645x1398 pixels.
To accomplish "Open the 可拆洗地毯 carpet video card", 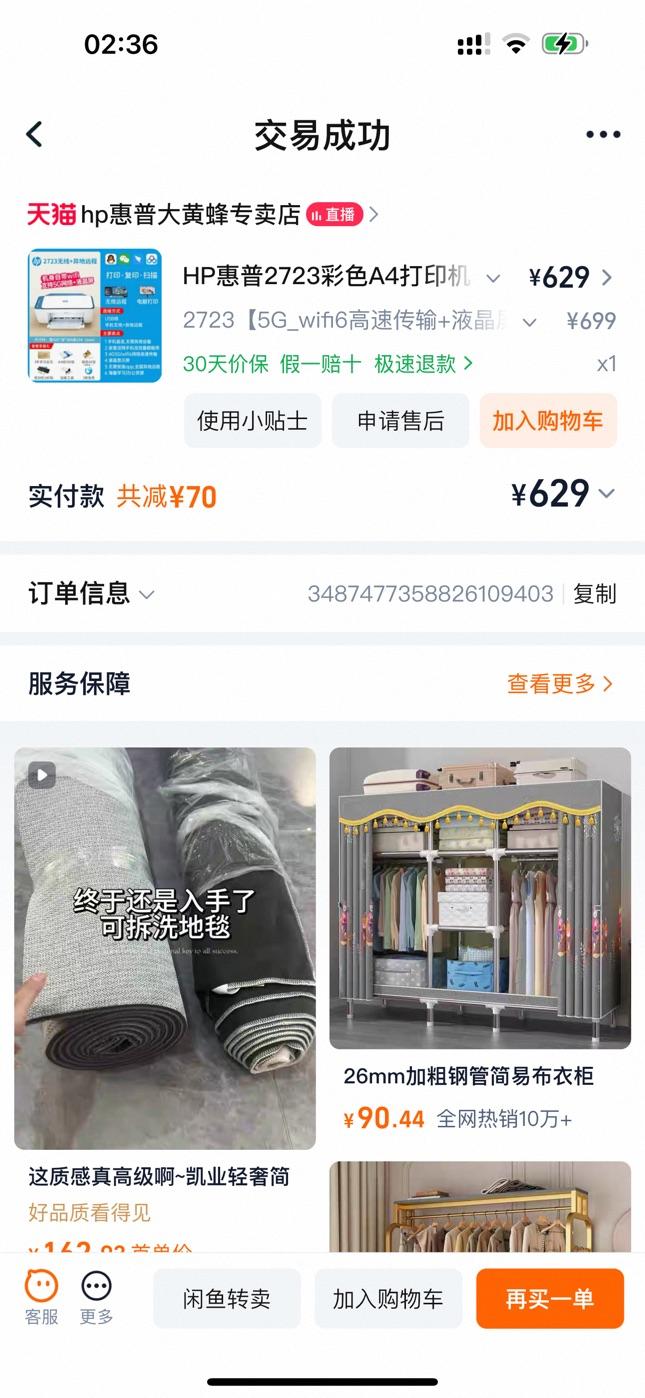I will (x=165, y=948).
